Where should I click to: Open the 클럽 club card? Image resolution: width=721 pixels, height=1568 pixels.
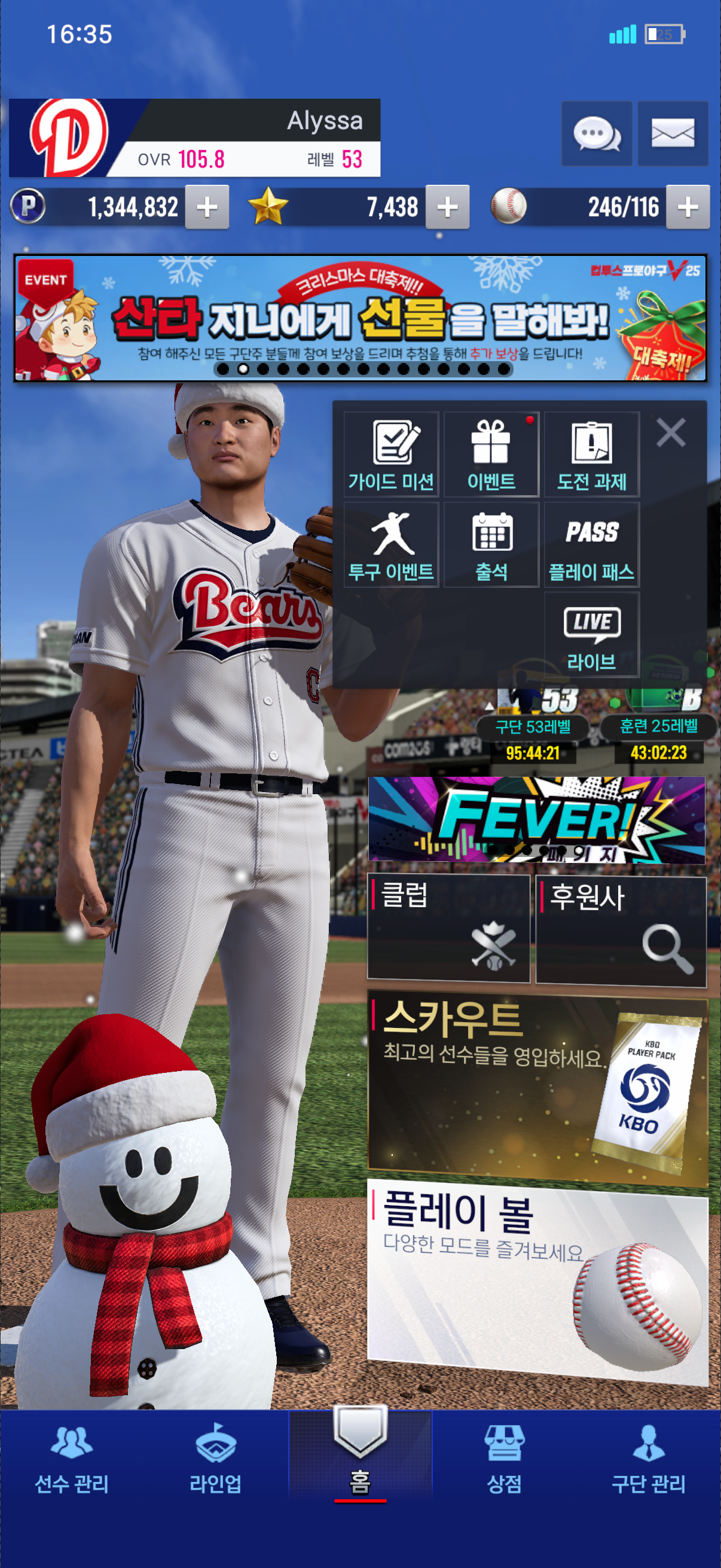coord(448,928)
